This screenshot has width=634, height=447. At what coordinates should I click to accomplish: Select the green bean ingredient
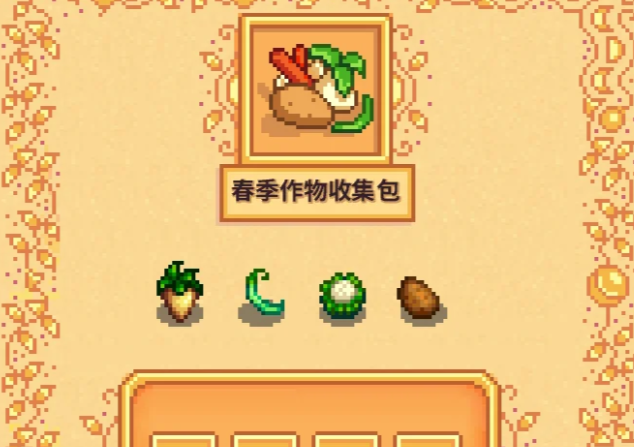[263, 294]
